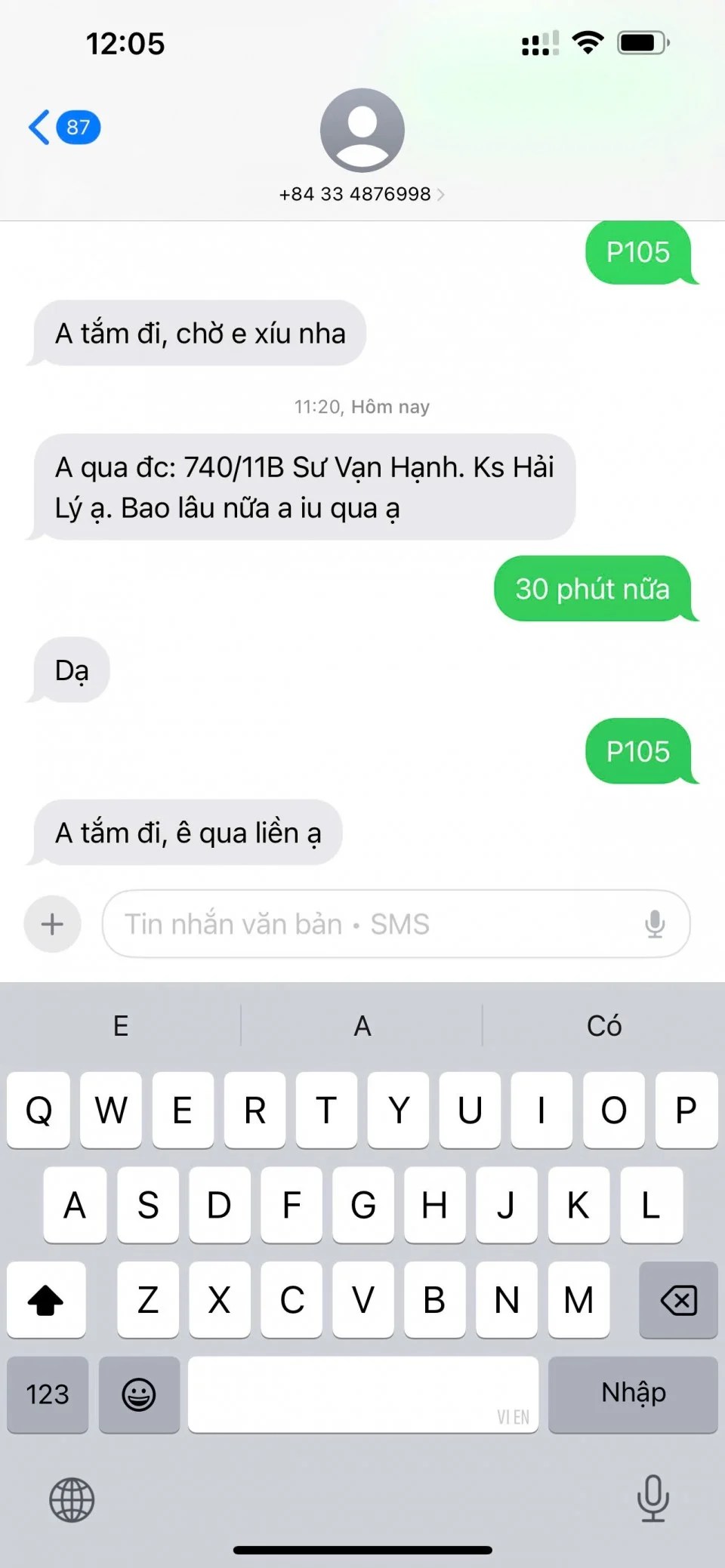Go back to the message list

coord(62,128)
